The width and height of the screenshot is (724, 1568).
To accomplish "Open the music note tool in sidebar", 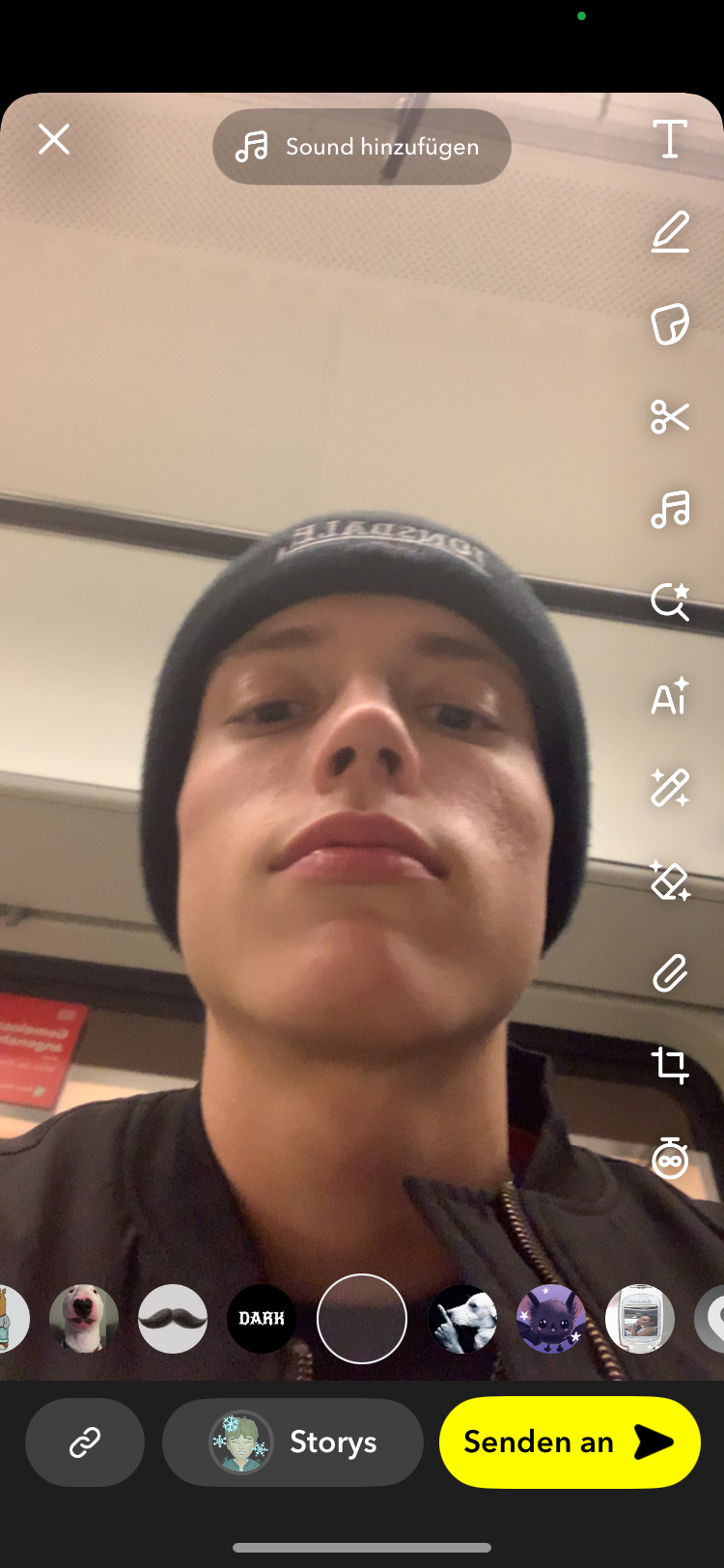I will point(670,510).
